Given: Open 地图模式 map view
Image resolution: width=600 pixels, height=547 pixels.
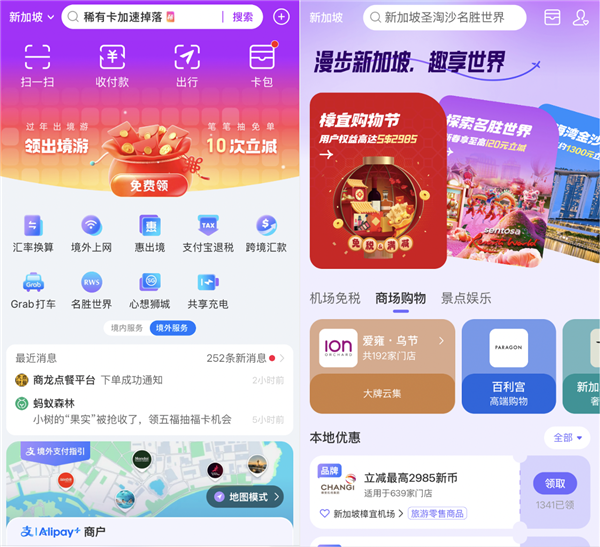Looking at the screenshot, I should [x=245, y=497].
